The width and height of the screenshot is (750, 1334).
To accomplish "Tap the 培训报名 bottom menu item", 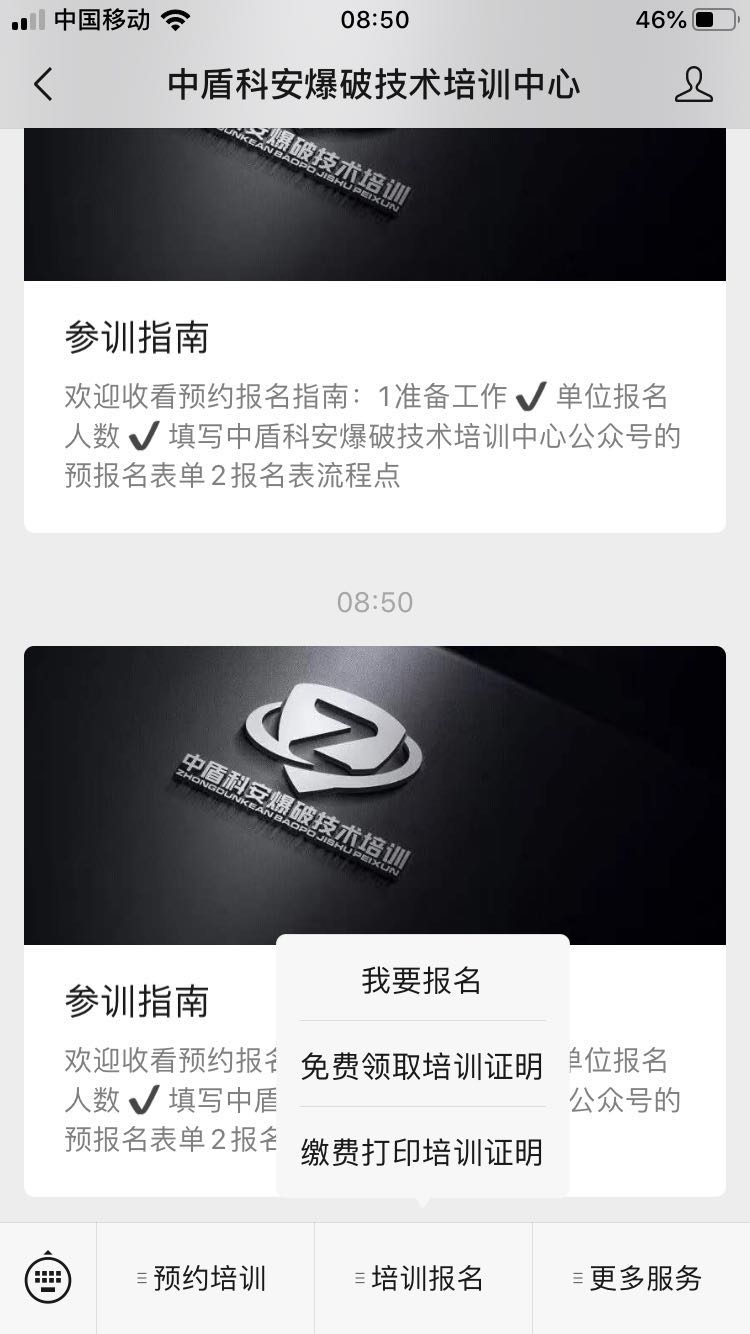I will (423, 1278).
